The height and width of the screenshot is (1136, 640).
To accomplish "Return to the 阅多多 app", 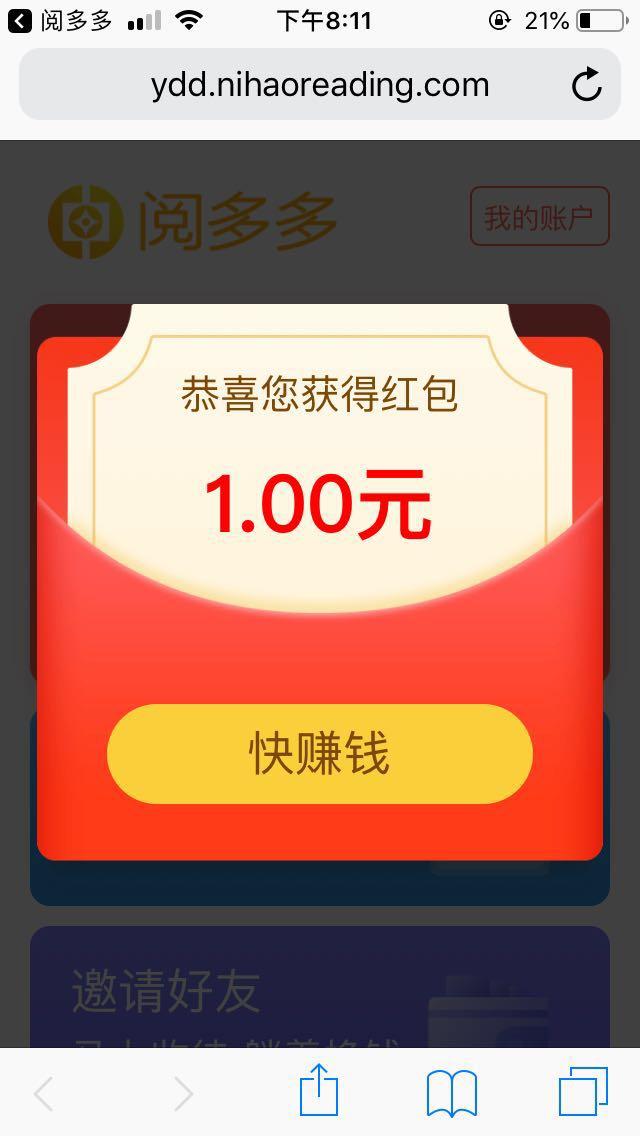I will click(60, 20).
